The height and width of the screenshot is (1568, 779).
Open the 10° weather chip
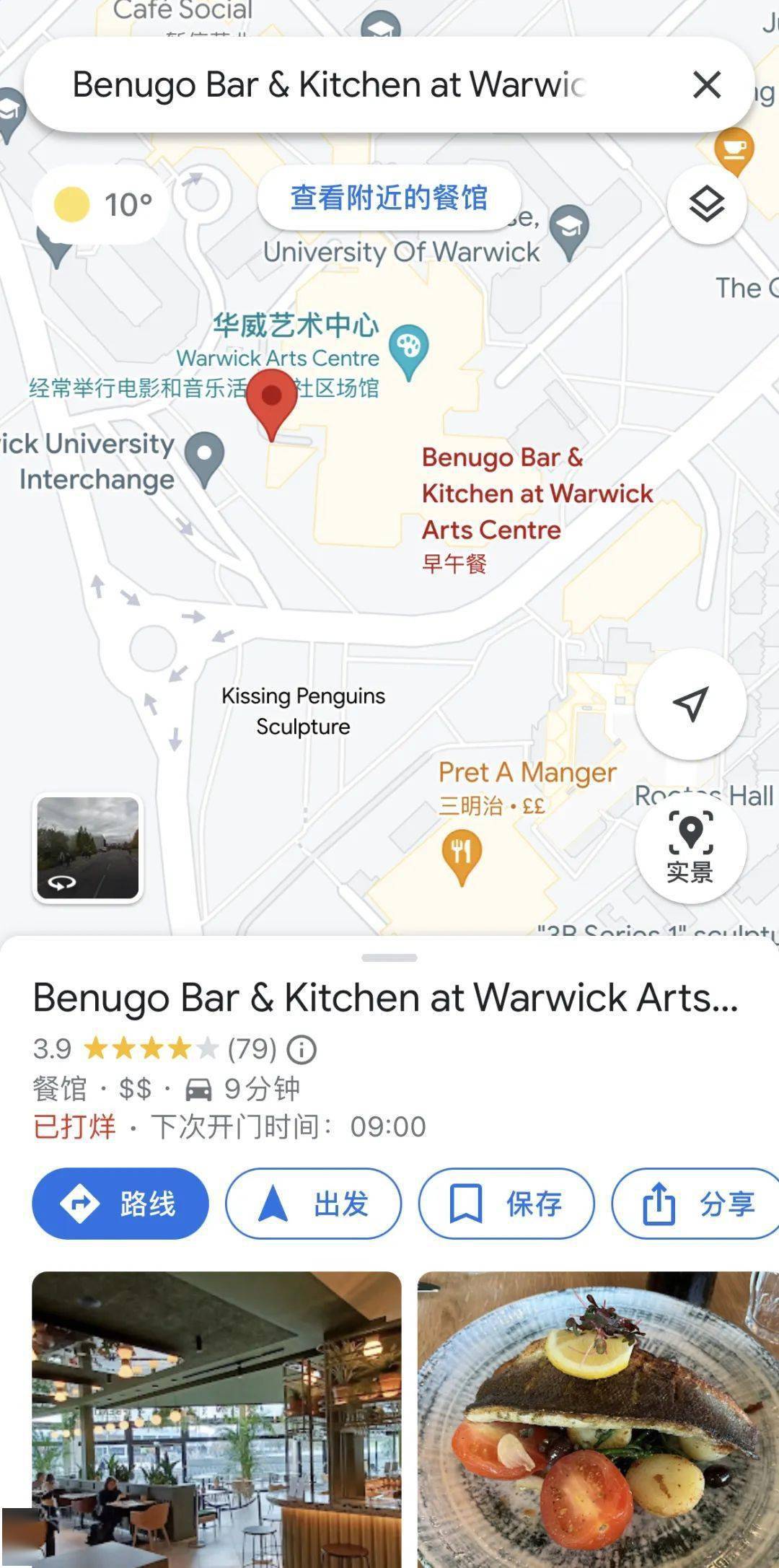(x=101, y=205)
